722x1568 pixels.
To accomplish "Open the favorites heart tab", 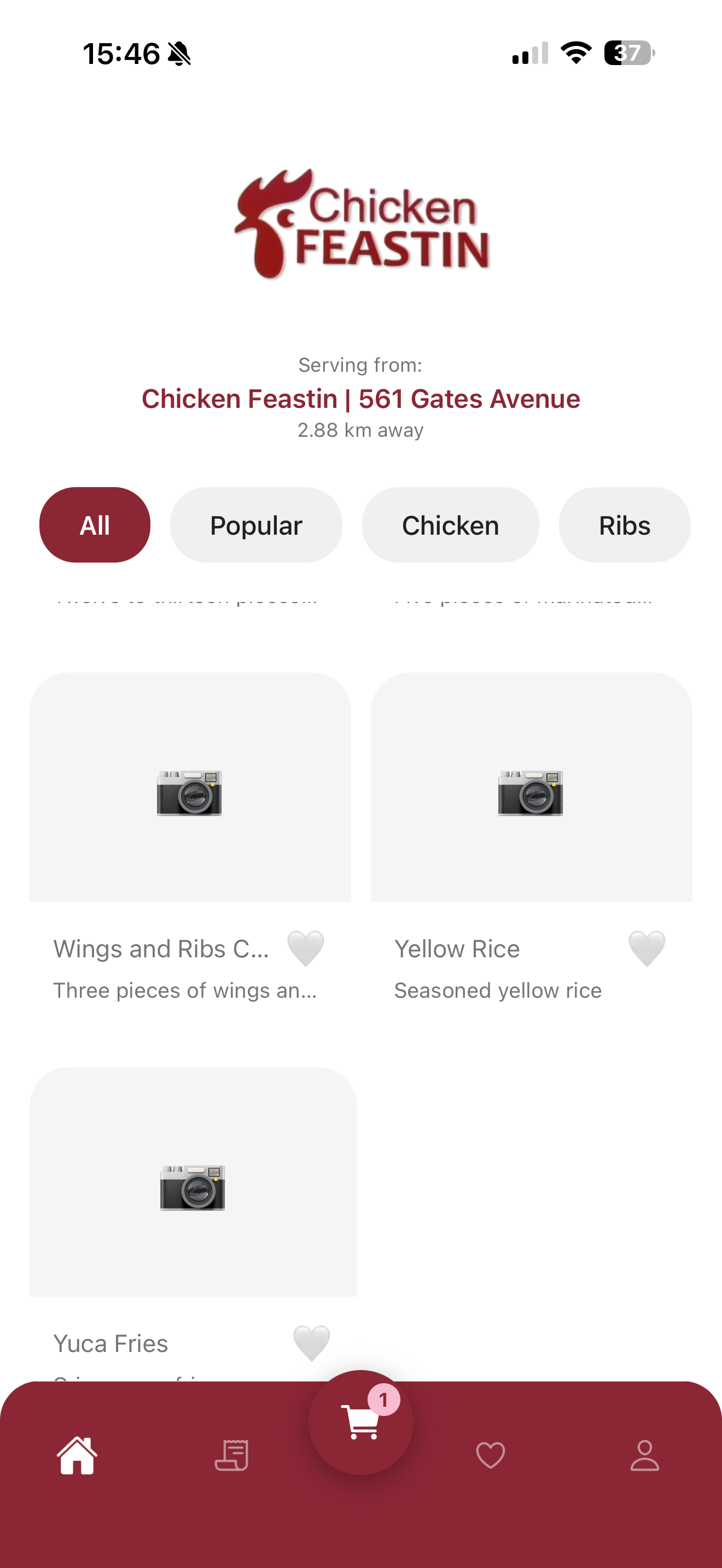I will 491,1455.
